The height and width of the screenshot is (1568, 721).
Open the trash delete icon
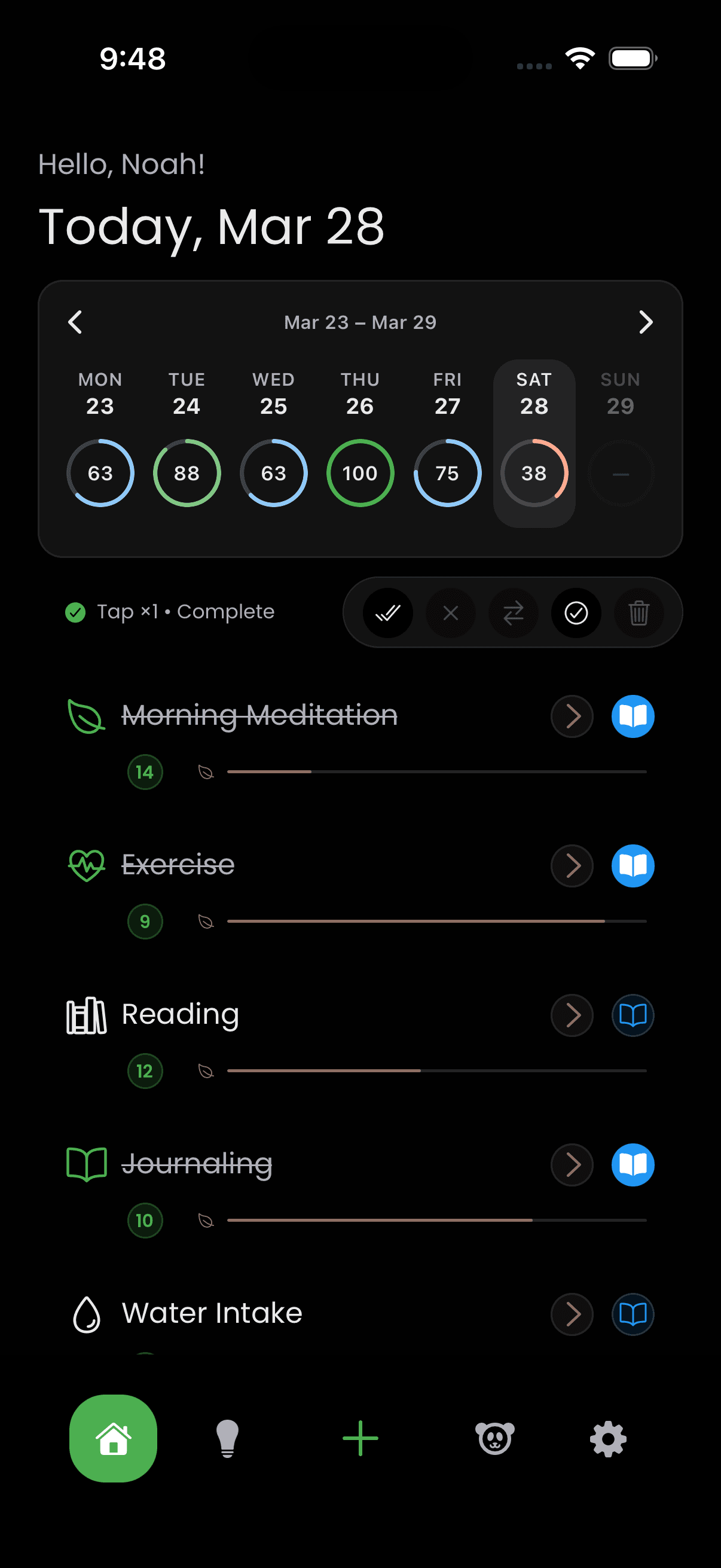point(639,613)
